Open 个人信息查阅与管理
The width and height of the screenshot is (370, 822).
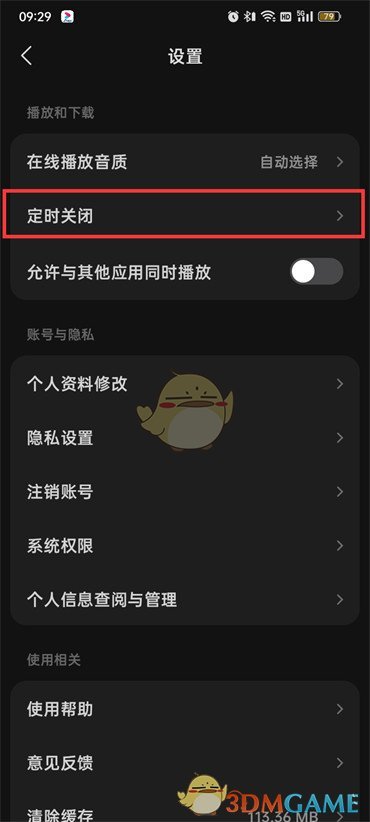184,599
